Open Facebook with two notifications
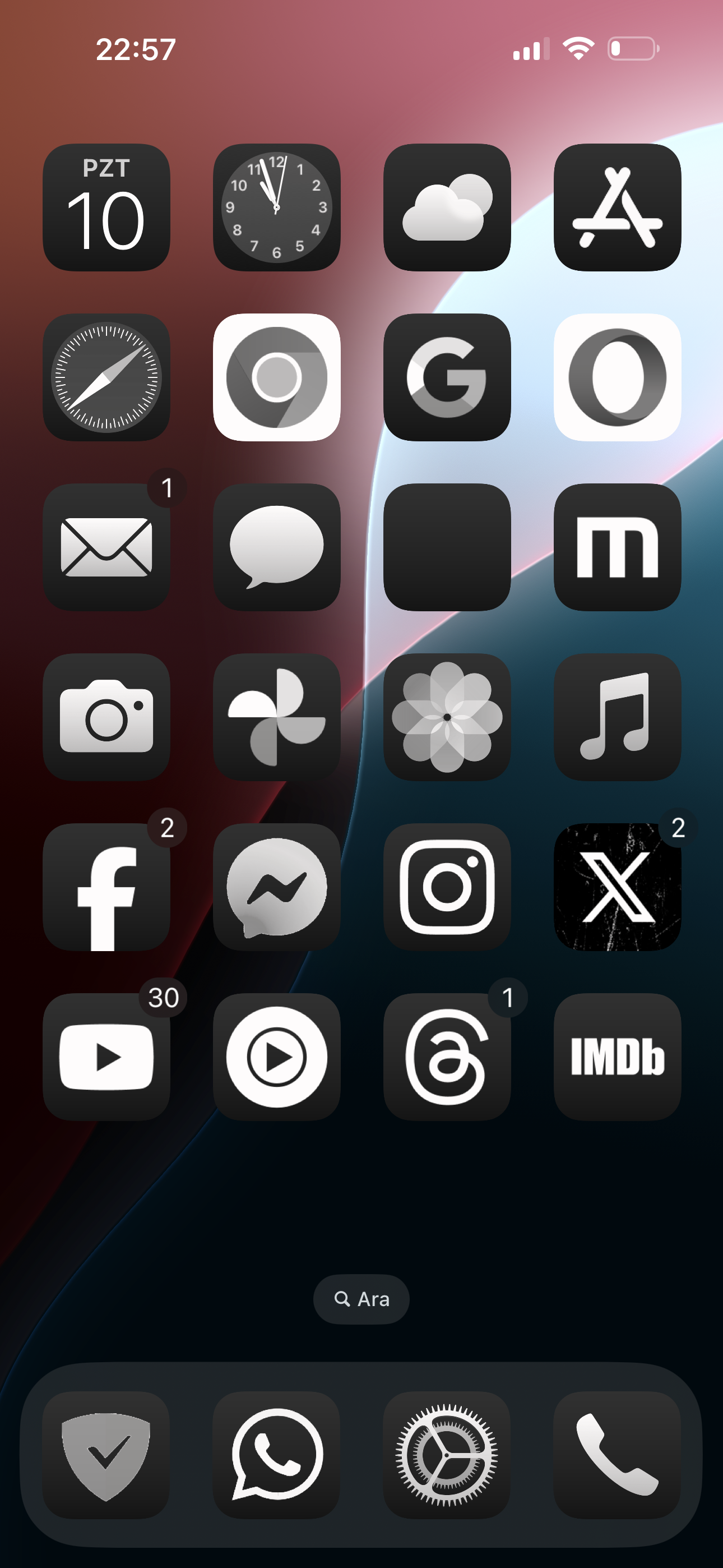723x1568 pixels. pos(106,887)
